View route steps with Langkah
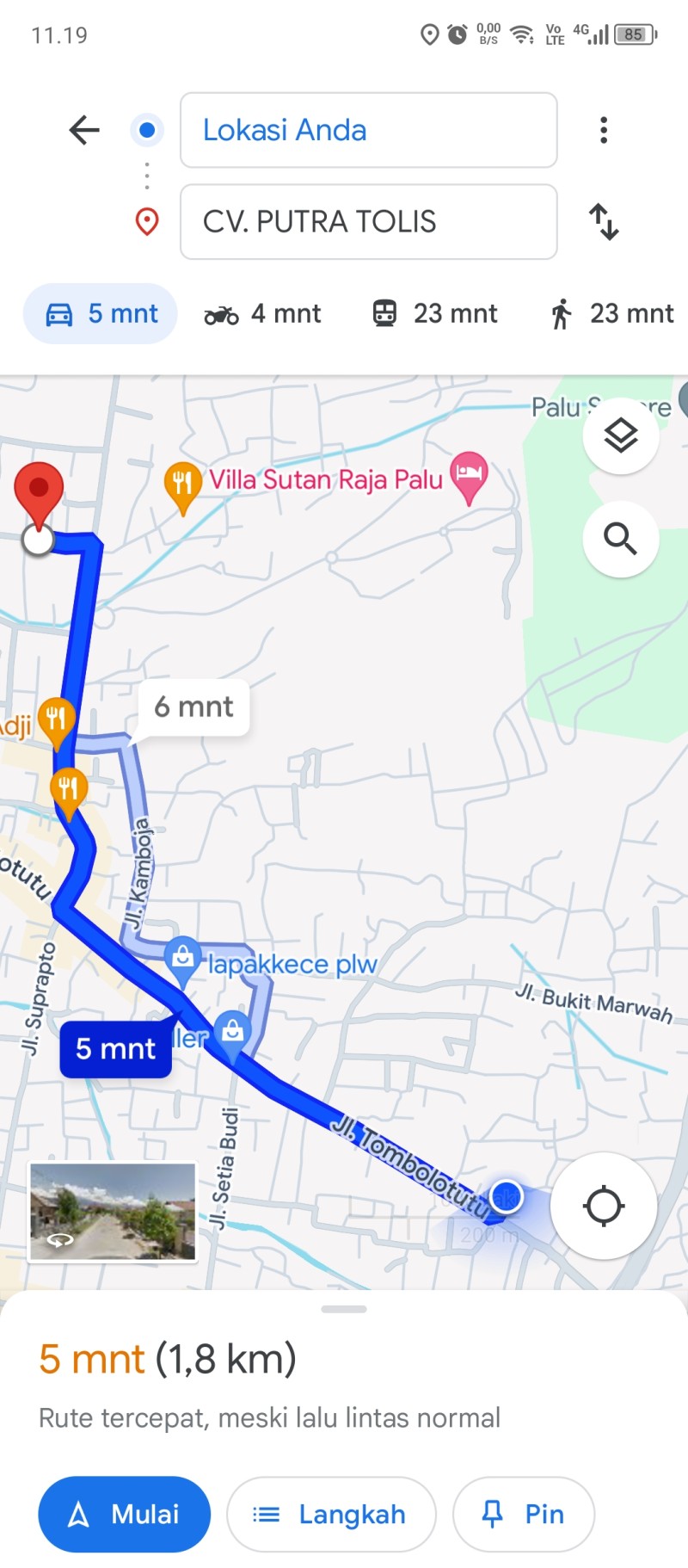 (331, 1514)
